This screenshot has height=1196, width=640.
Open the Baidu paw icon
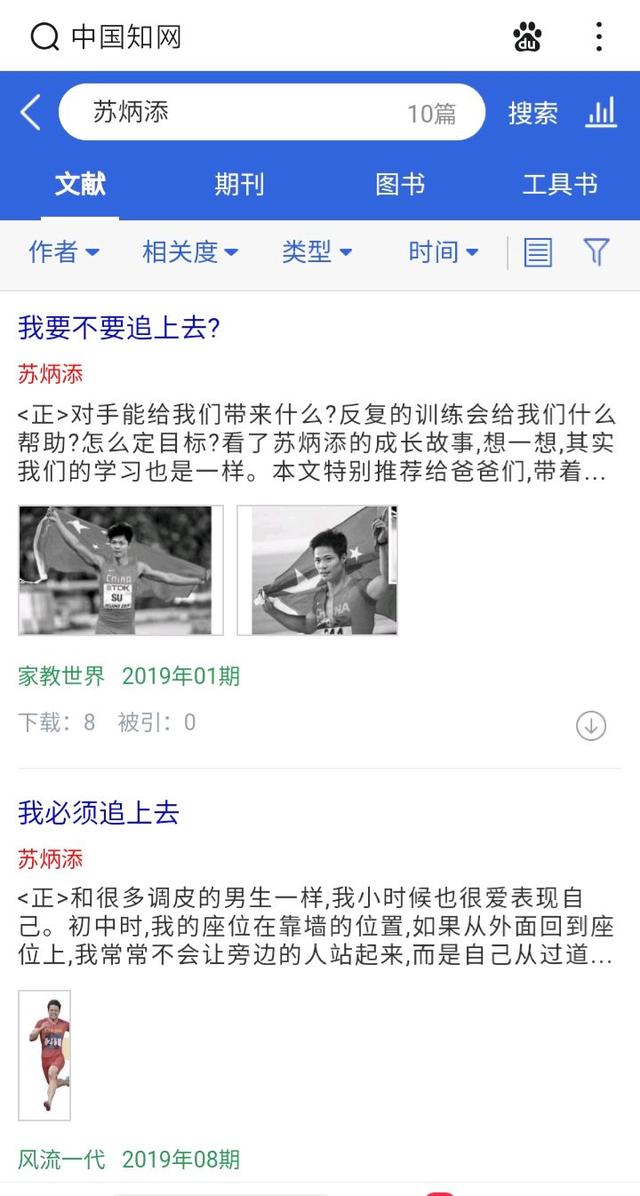coord(527,38)
